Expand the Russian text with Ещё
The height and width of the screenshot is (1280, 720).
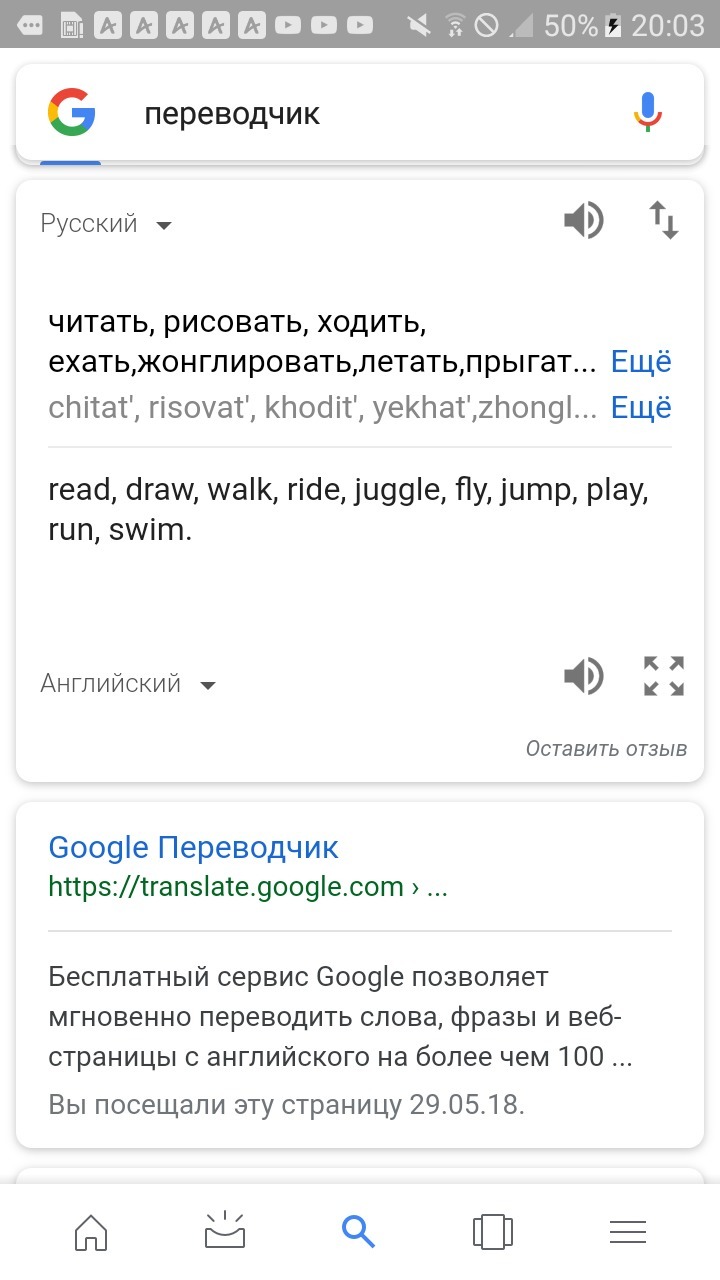point(641,361)
